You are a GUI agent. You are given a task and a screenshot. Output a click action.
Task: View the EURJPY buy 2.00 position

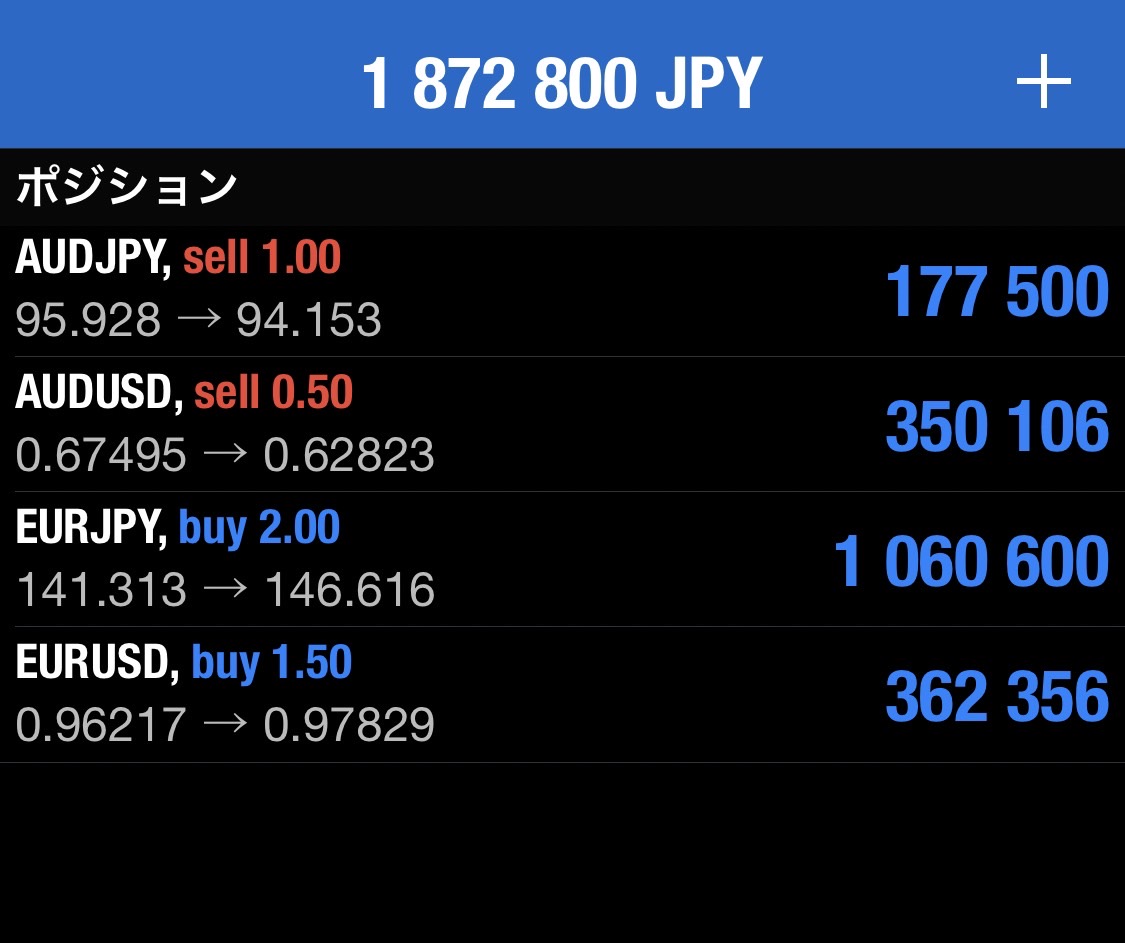point(562,560)
